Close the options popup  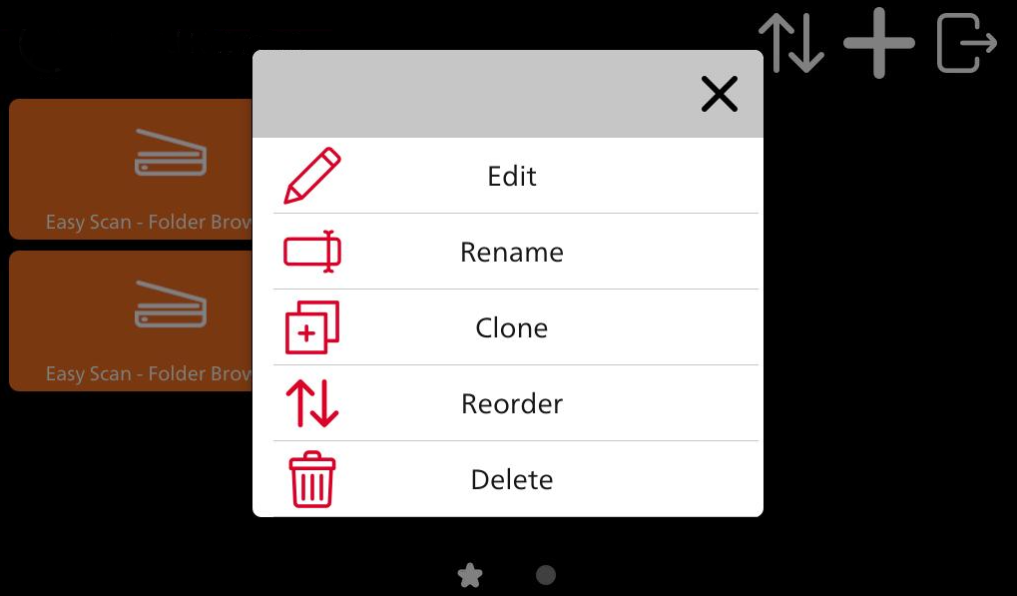pyautogui.click(x=719, y=94)
